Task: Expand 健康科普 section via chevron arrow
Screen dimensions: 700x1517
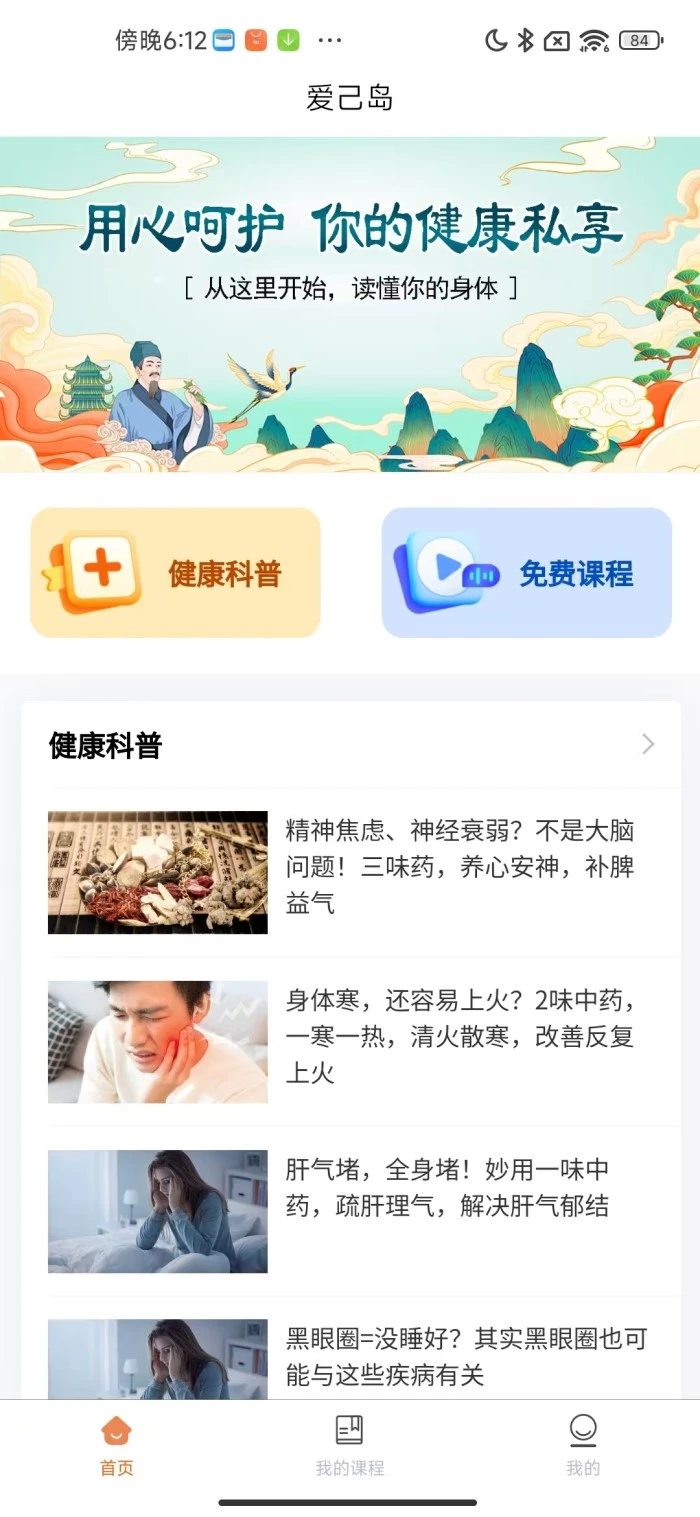Action: coord(648,744)
